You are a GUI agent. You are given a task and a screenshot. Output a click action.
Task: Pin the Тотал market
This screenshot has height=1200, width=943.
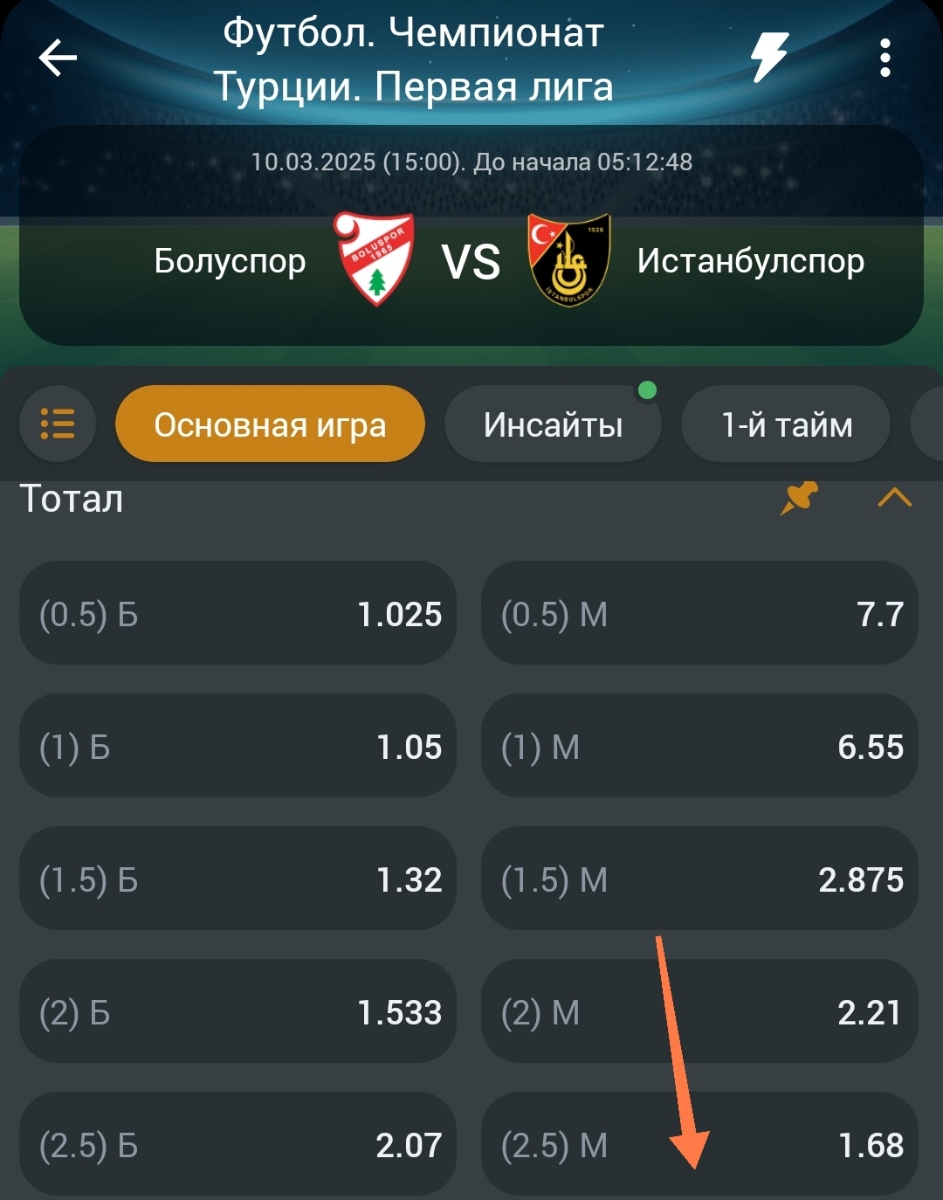click(x=798, y=497)
